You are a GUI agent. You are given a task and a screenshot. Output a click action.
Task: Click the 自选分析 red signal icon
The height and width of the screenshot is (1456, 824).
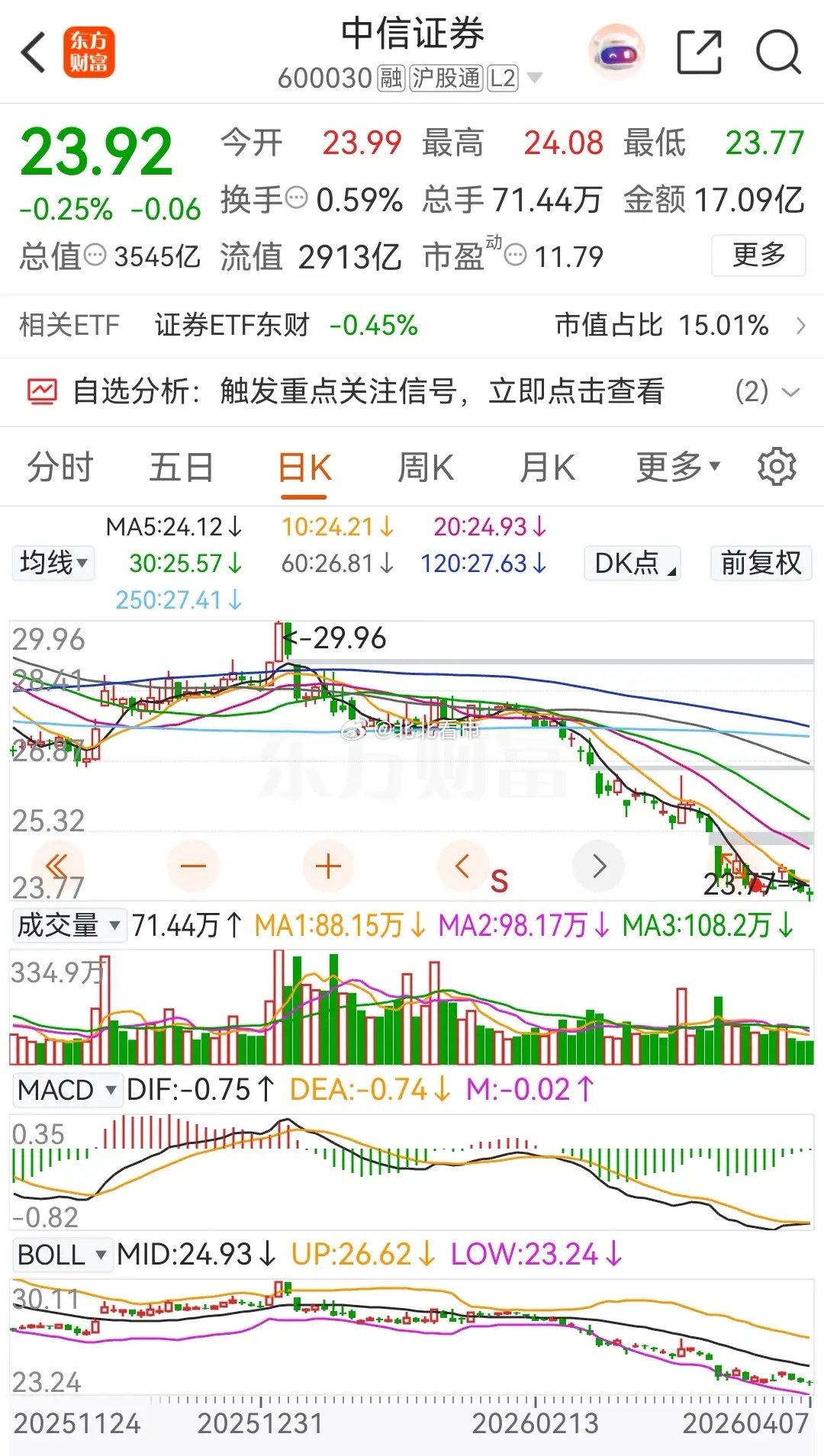(x=42, y=390)
